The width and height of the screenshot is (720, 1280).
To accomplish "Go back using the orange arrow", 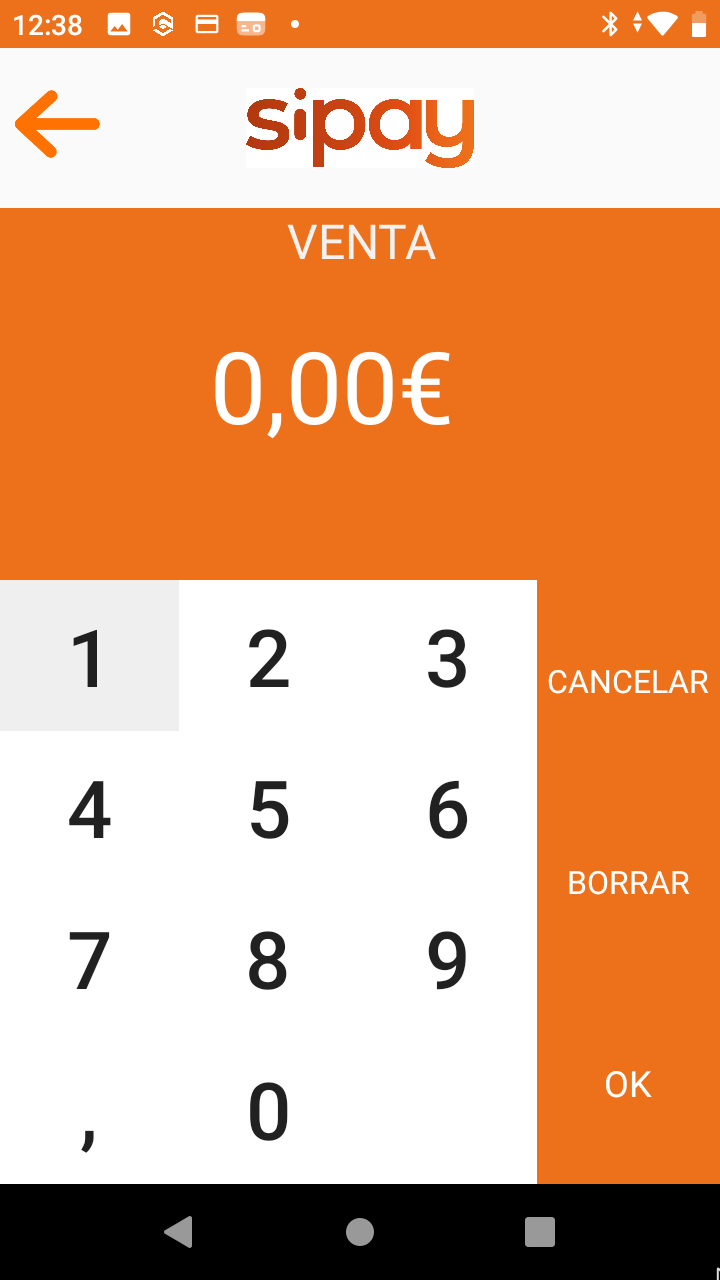I will (x=57, y=124).
